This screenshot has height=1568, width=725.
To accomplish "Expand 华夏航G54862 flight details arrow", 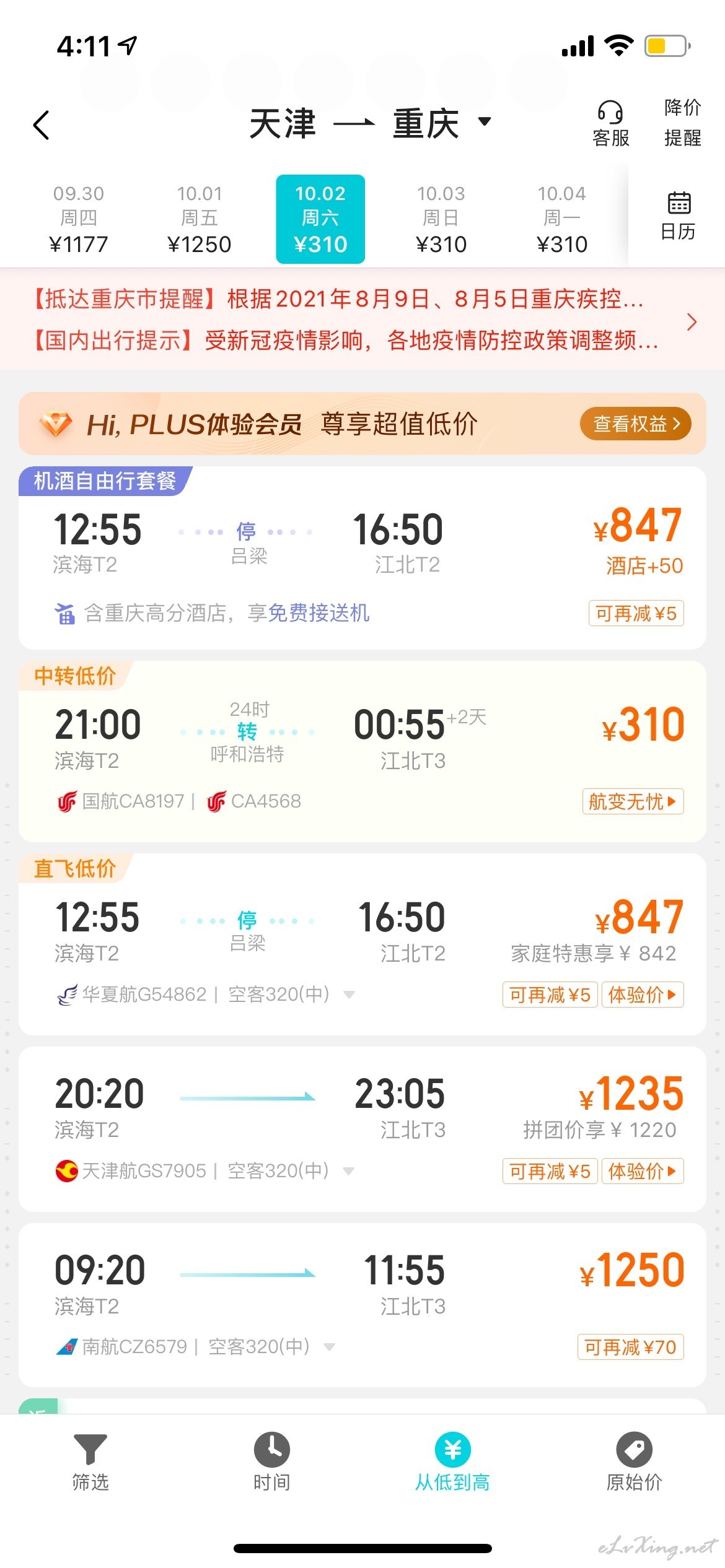I will click(x=349, y=995).
